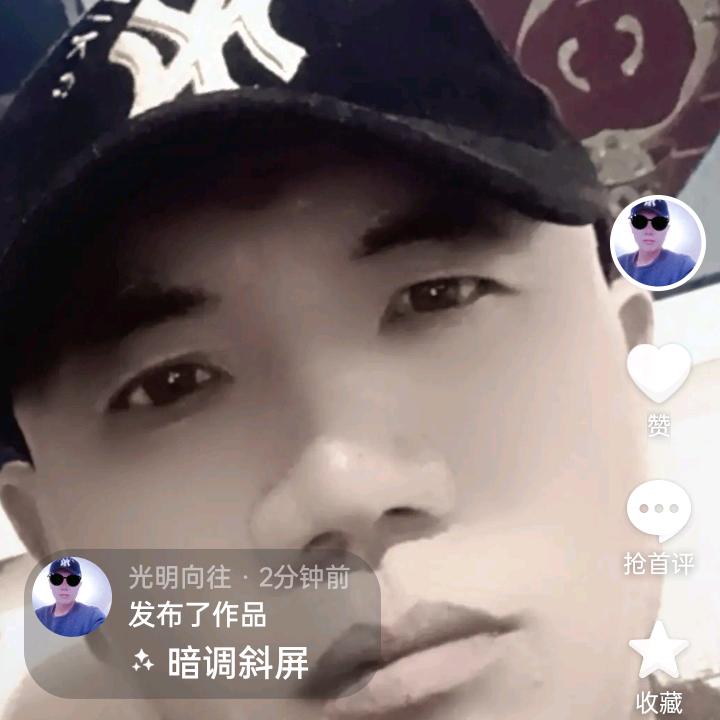The image size is (720, 720).
Task: Open the creator's round profile avatar
Action: tap(657, 243)
